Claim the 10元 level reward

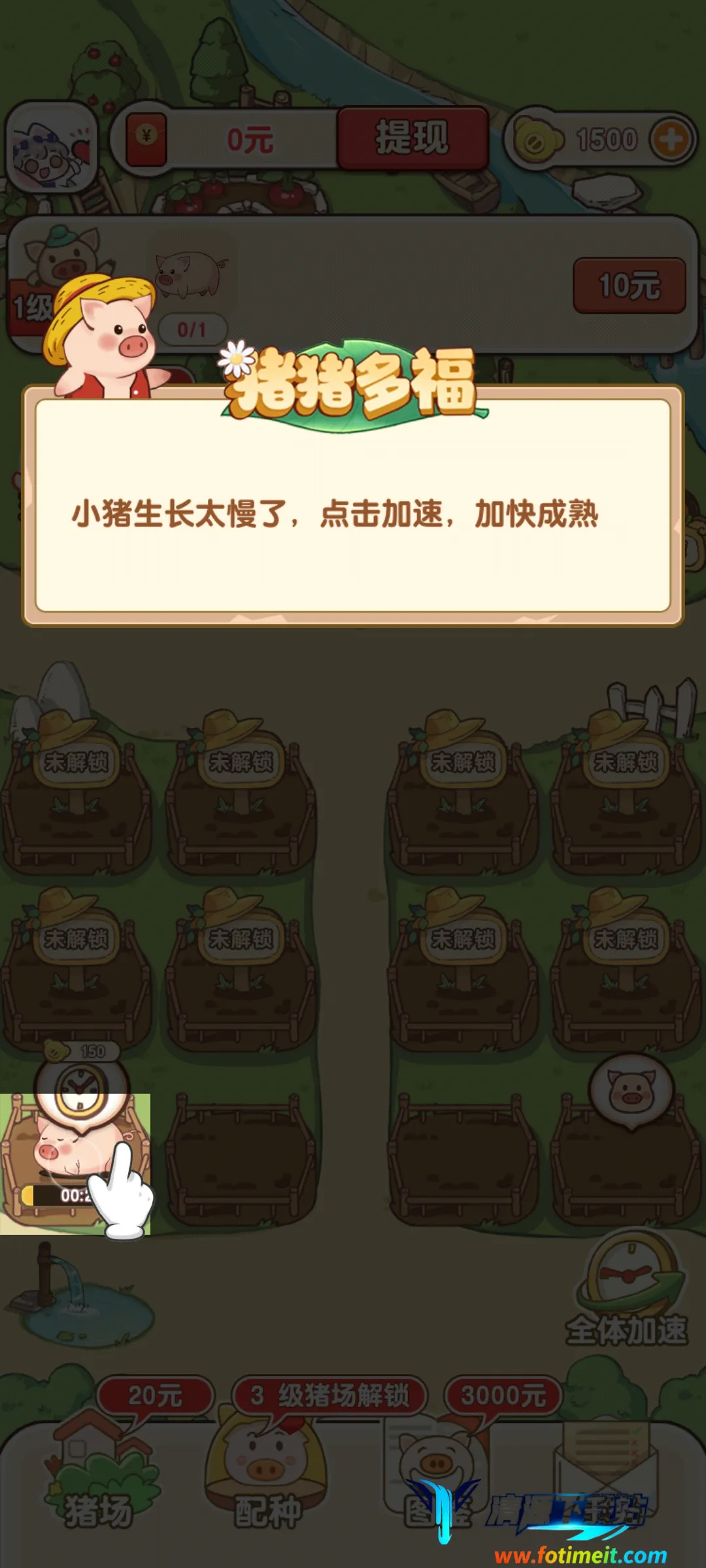click(x=629, y=286)
